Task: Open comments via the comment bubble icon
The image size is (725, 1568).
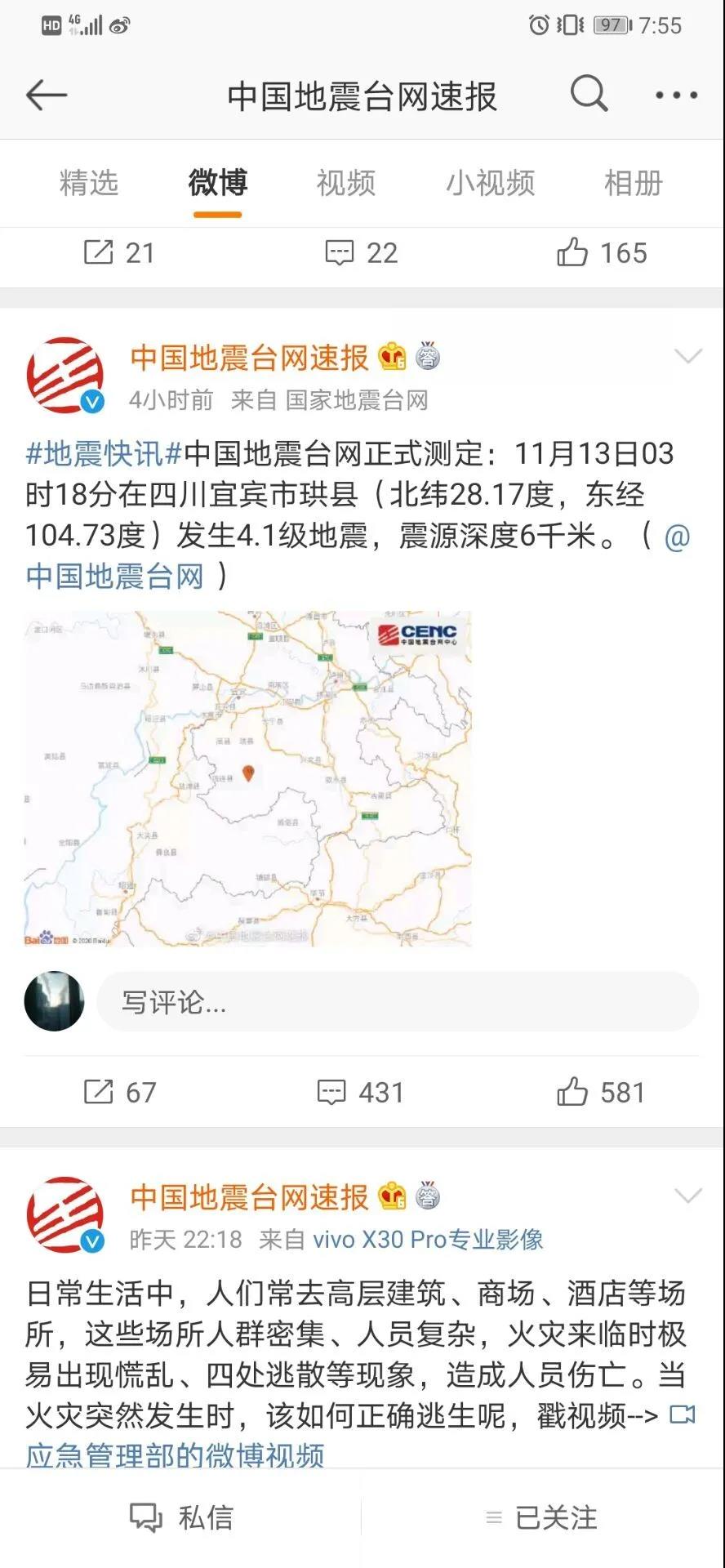Action: (x=331, y=1091)
